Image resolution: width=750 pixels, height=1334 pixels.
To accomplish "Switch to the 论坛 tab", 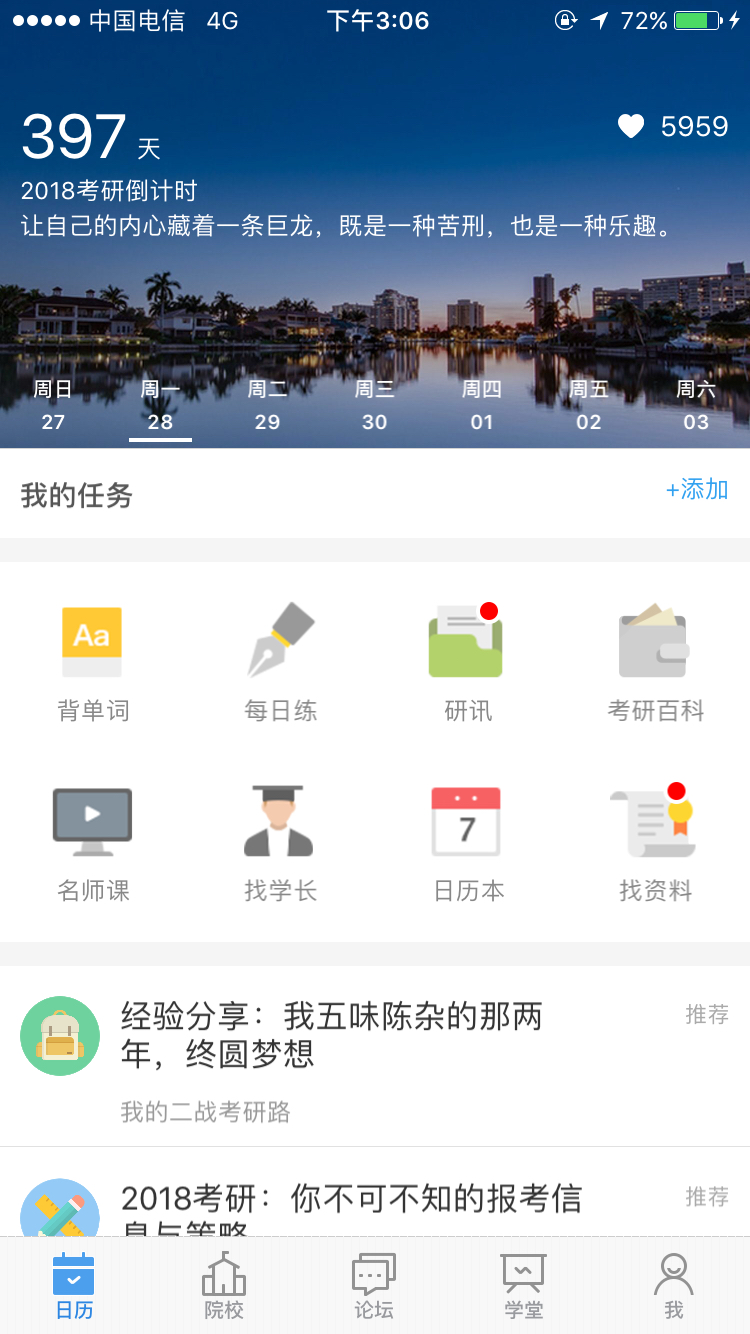I will click(374, 1286).
